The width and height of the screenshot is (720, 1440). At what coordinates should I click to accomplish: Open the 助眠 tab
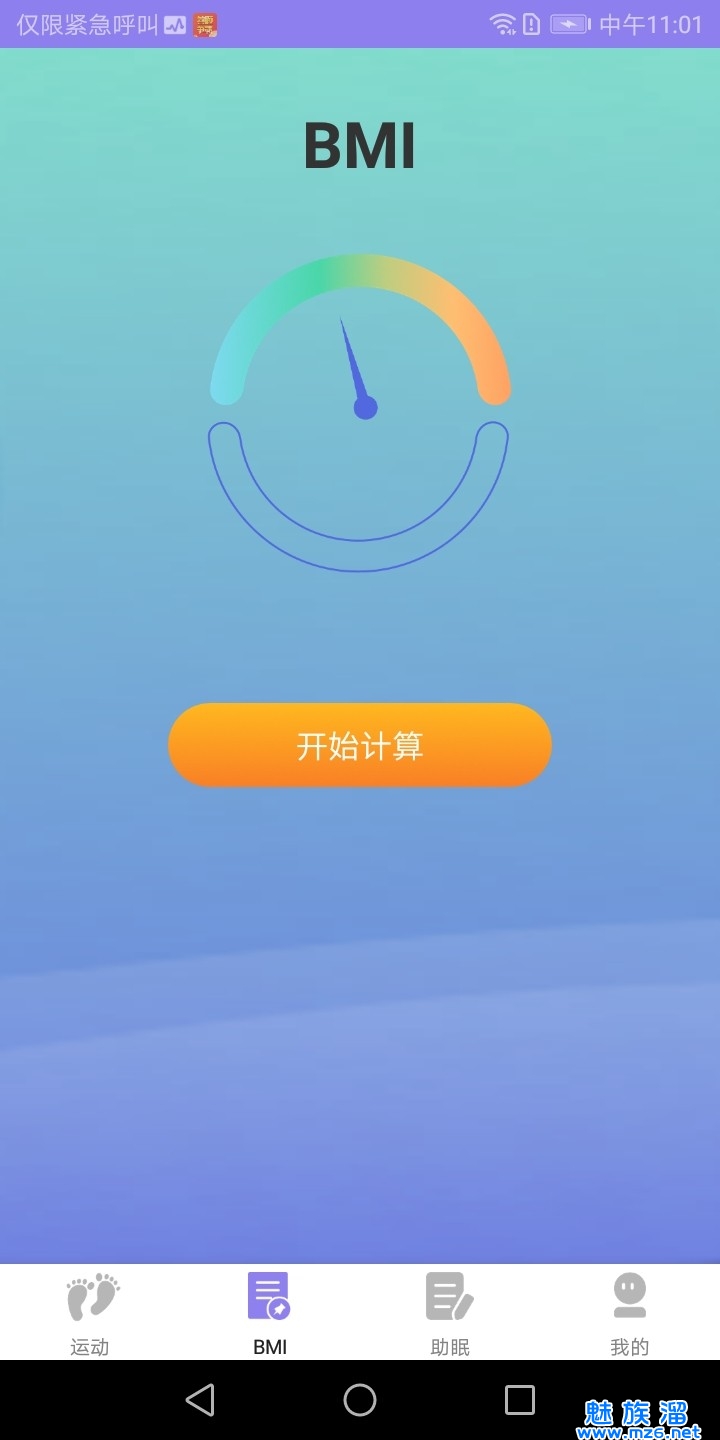pos(450,1312)
